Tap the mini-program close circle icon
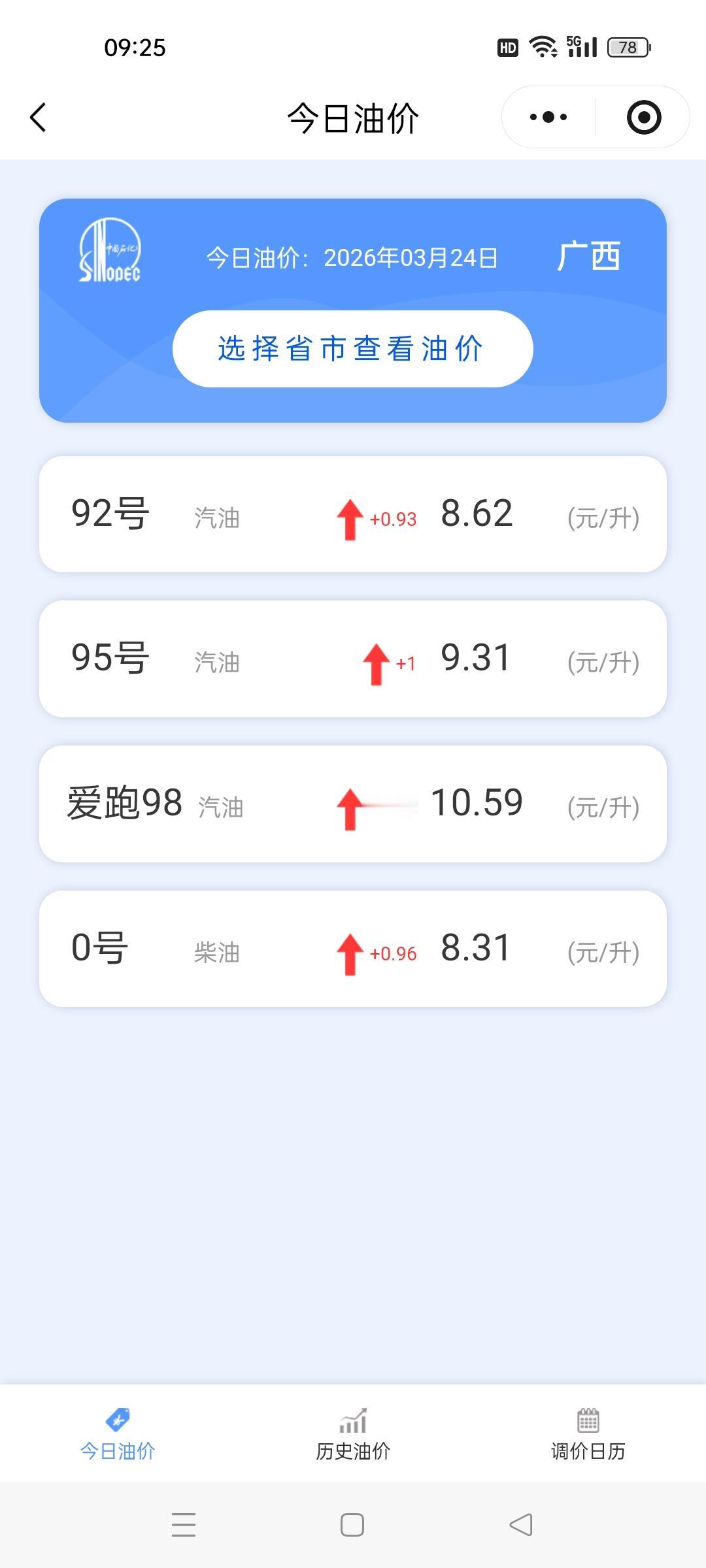Image resolution: width=706 pixels, height=1568 pixels. (643, 116)
